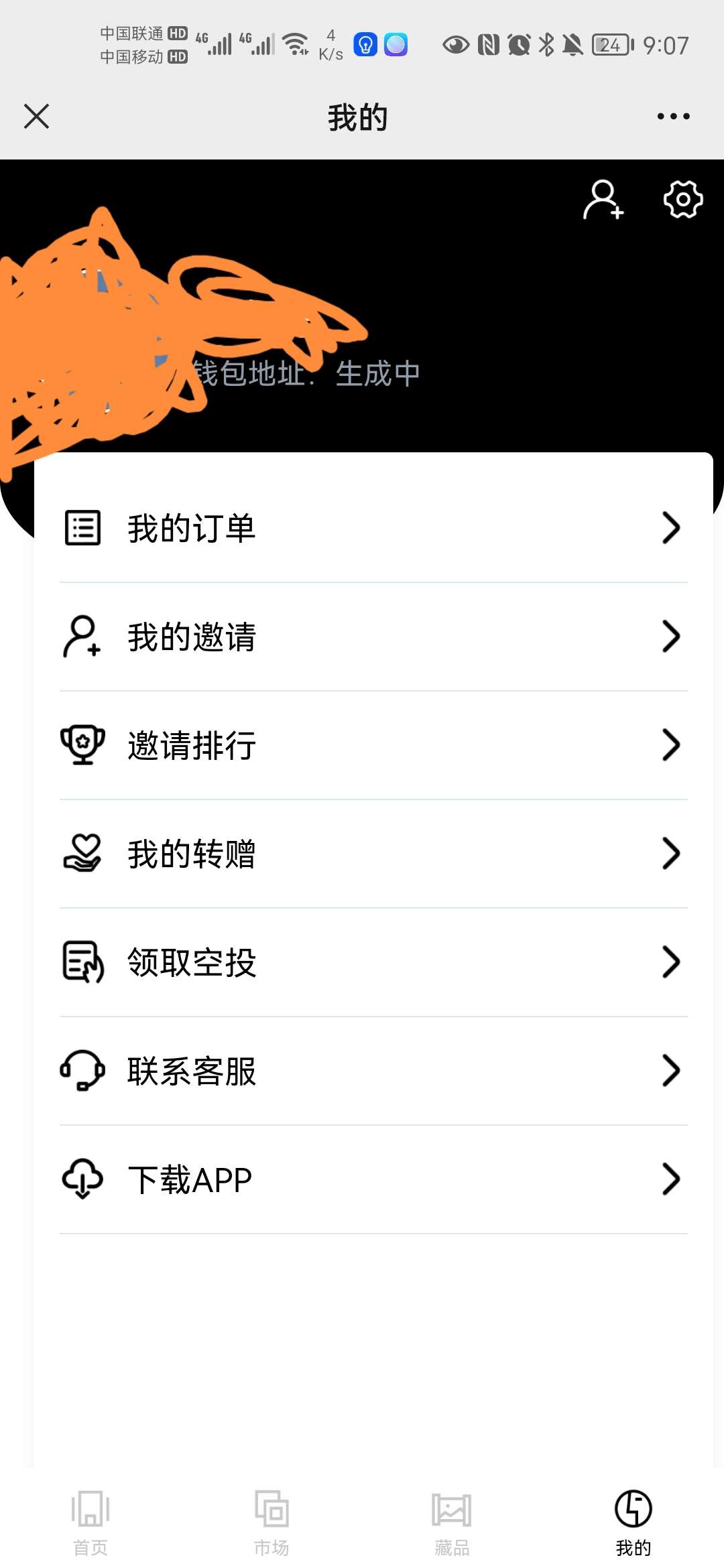
Task: Open 我的转赠 (My Transfers)
Action: tap(373, 854)
